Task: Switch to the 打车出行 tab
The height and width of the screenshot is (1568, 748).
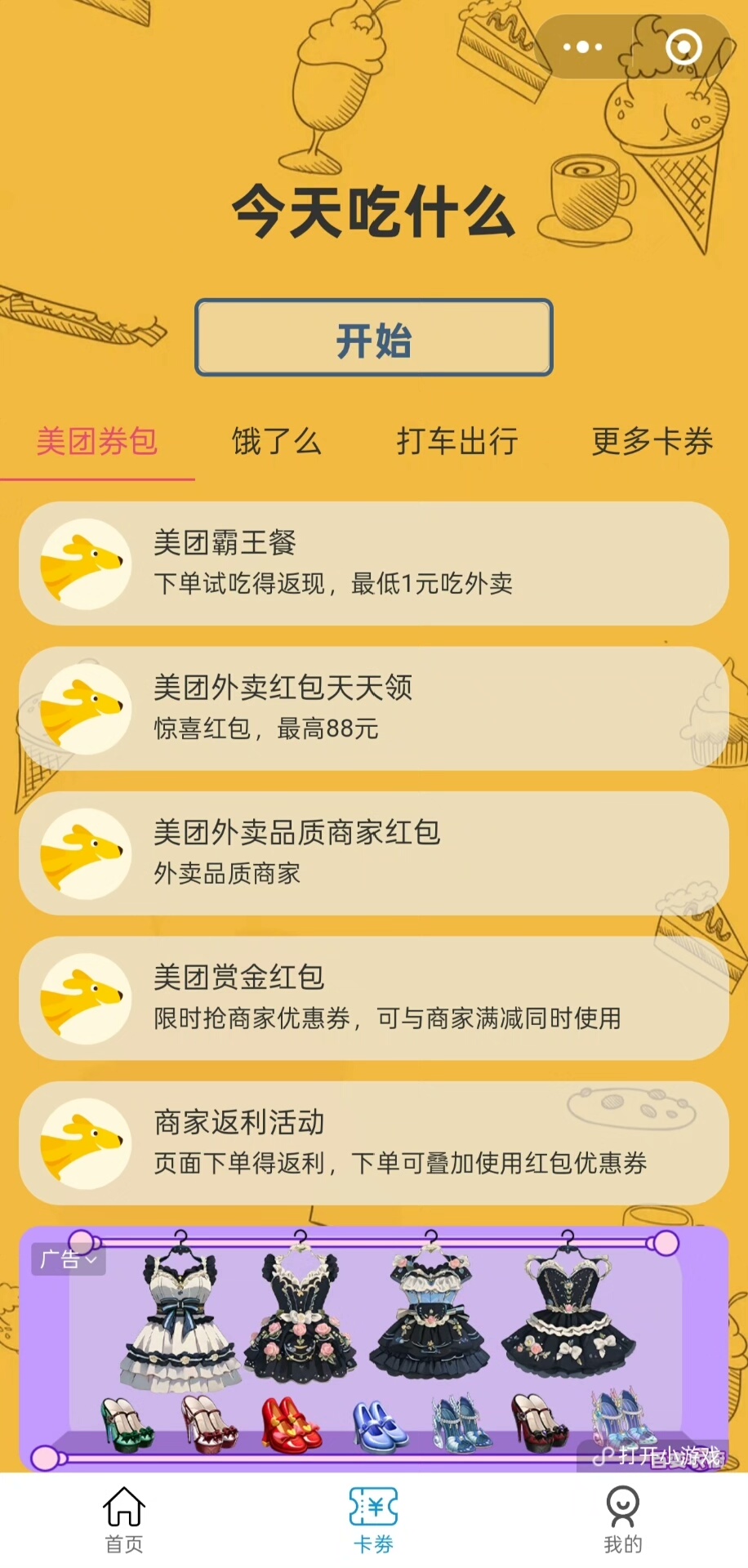Action: [457, 442]
